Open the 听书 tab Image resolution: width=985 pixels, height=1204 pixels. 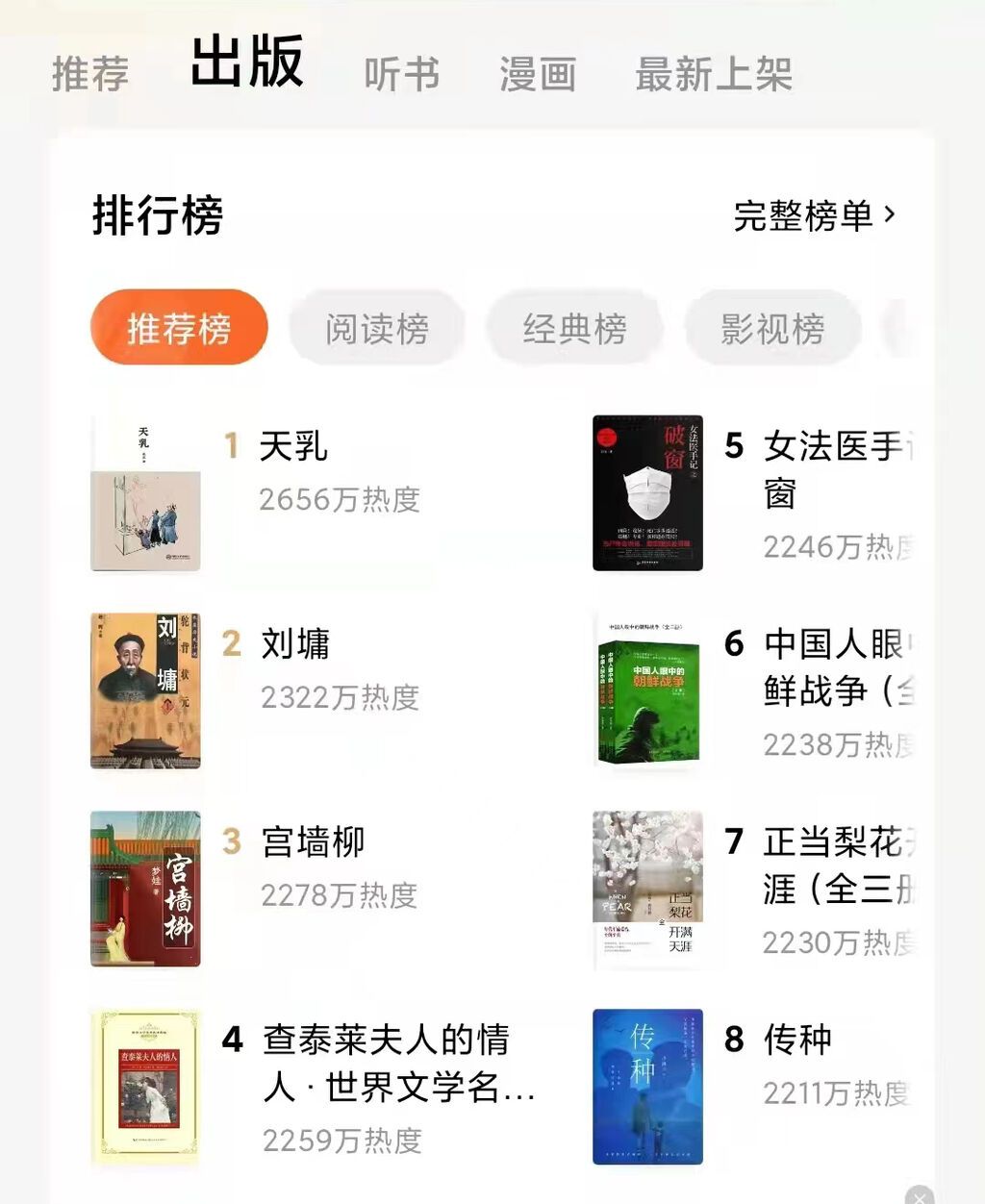pos(402,74)
